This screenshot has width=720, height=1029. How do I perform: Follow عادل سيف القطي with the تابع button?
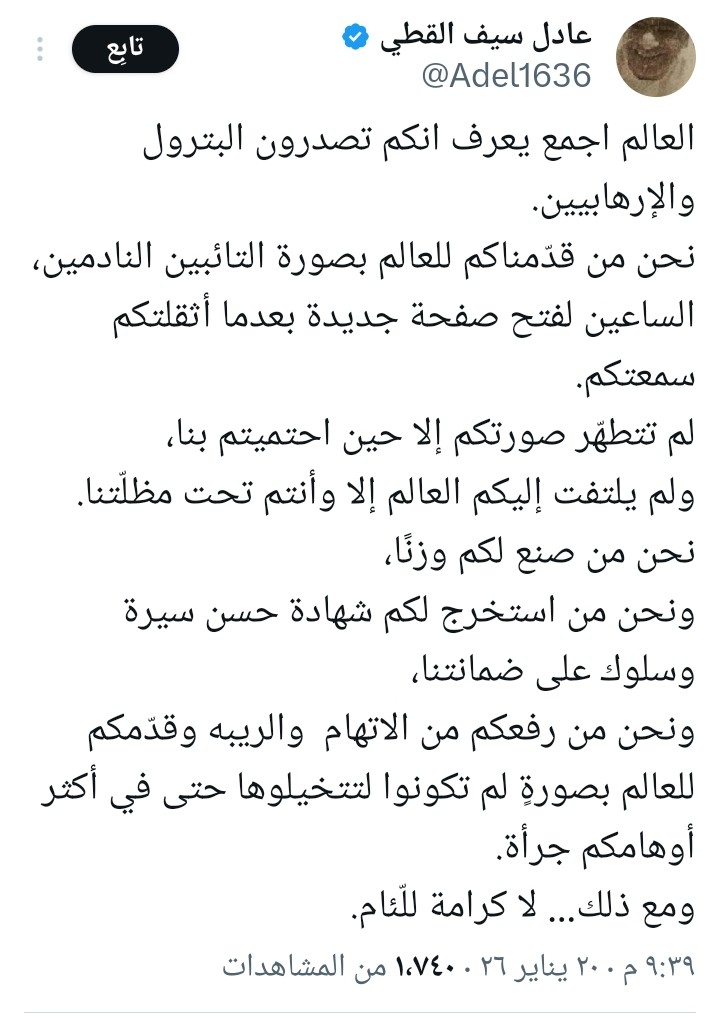coord(125,49)
